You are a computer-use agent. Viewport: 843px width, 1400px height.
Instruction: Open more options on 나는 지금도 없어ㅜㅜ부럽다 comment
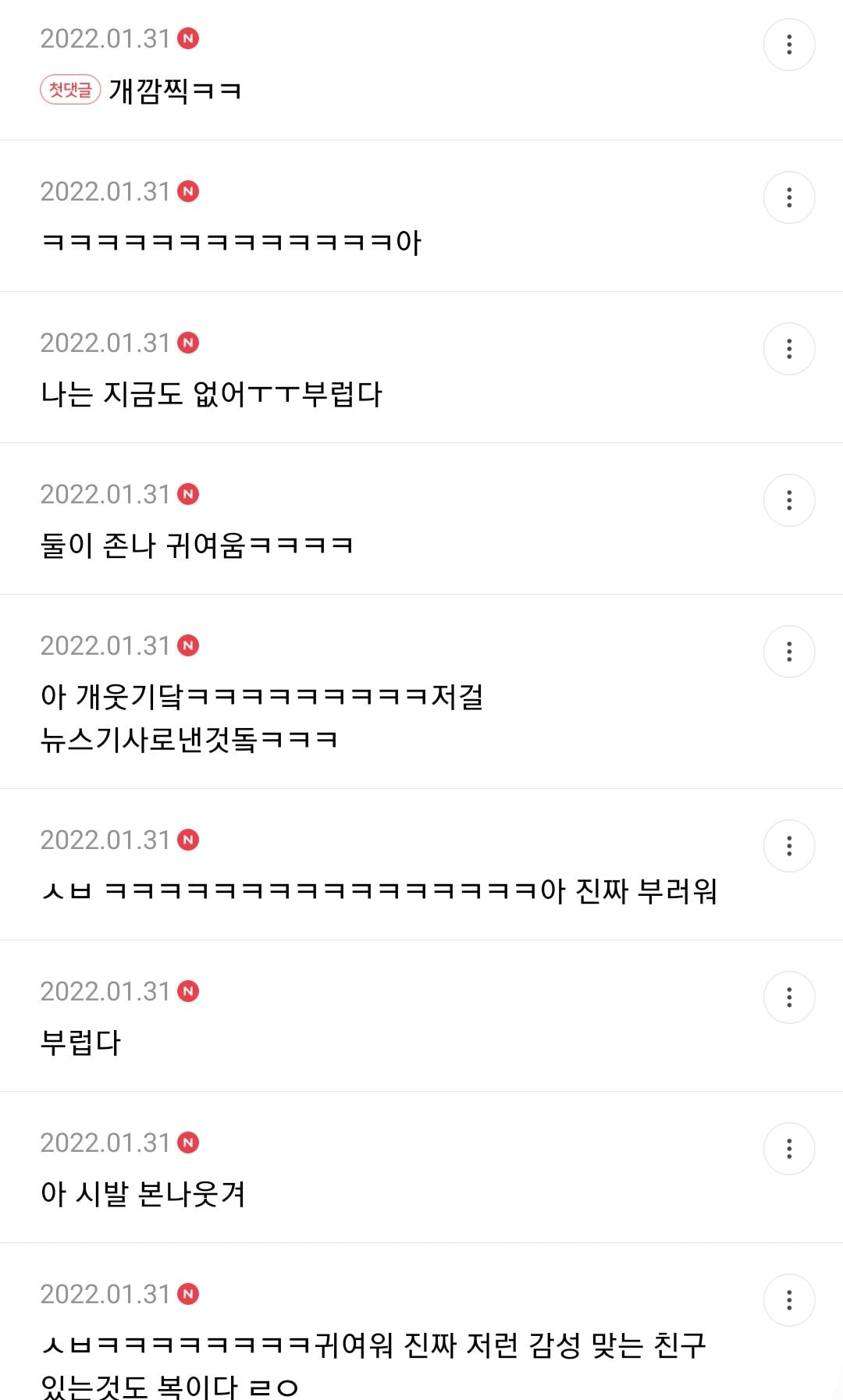[788, 349]
